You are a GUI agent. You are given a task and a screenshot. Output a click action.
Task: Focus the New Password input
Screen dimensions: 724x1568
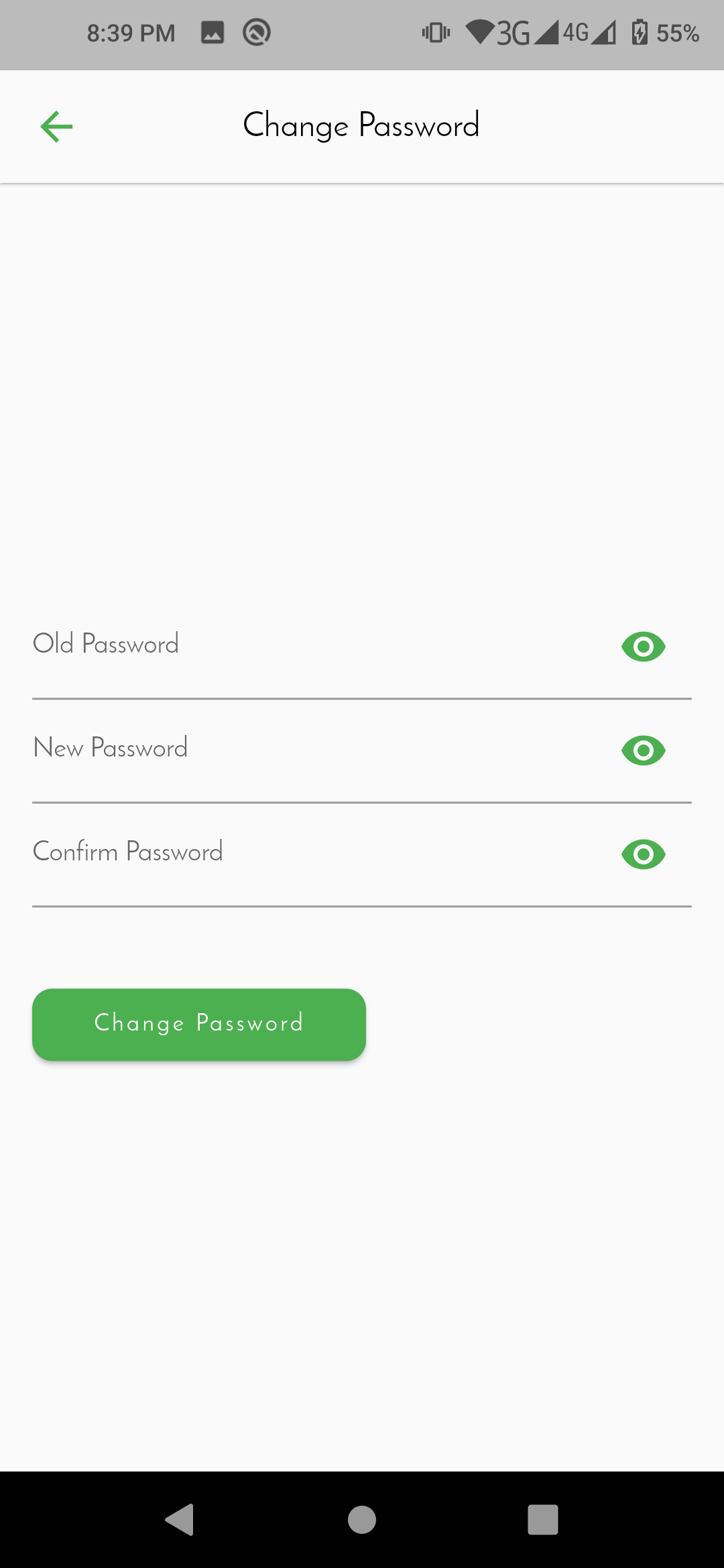click(x=268, y=748)
